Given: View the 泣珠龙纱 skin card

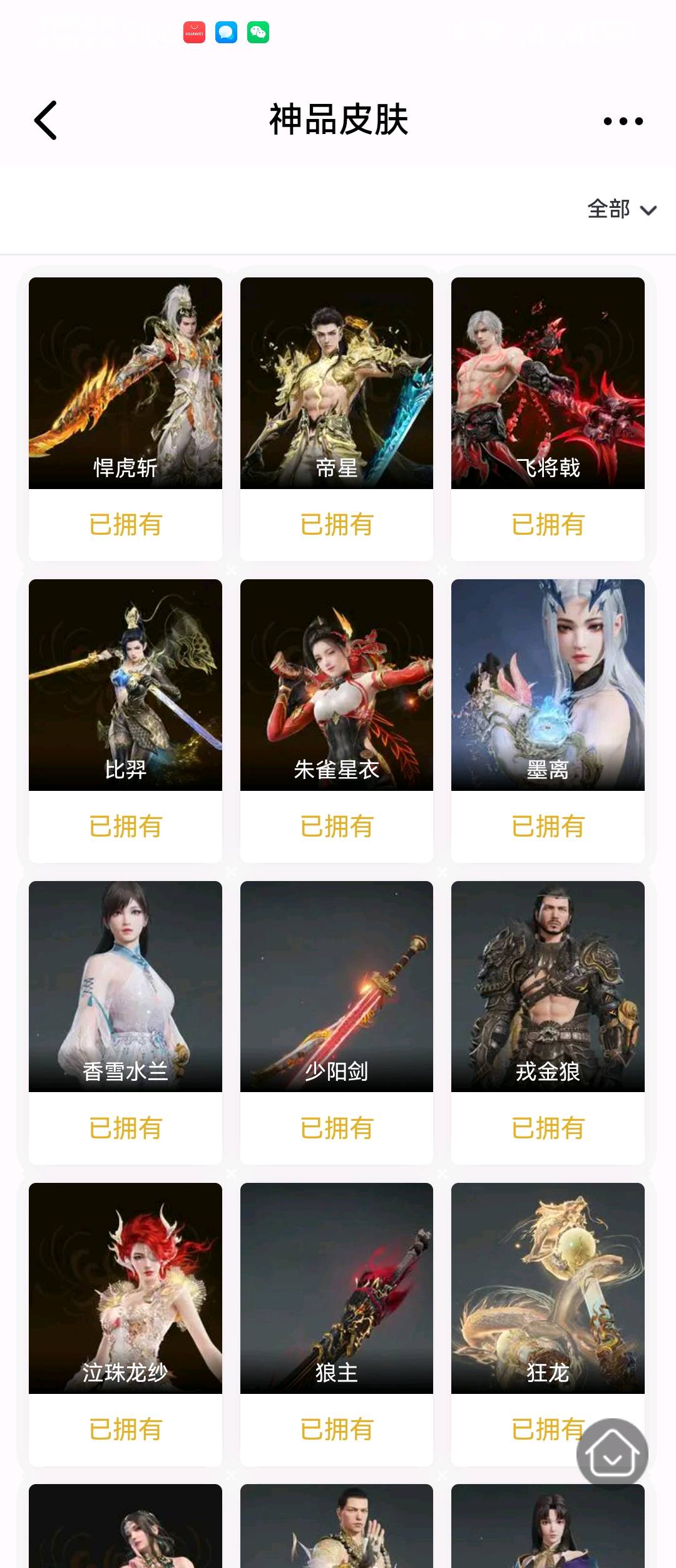Looking at the screenshot, I should [125, 1288].
